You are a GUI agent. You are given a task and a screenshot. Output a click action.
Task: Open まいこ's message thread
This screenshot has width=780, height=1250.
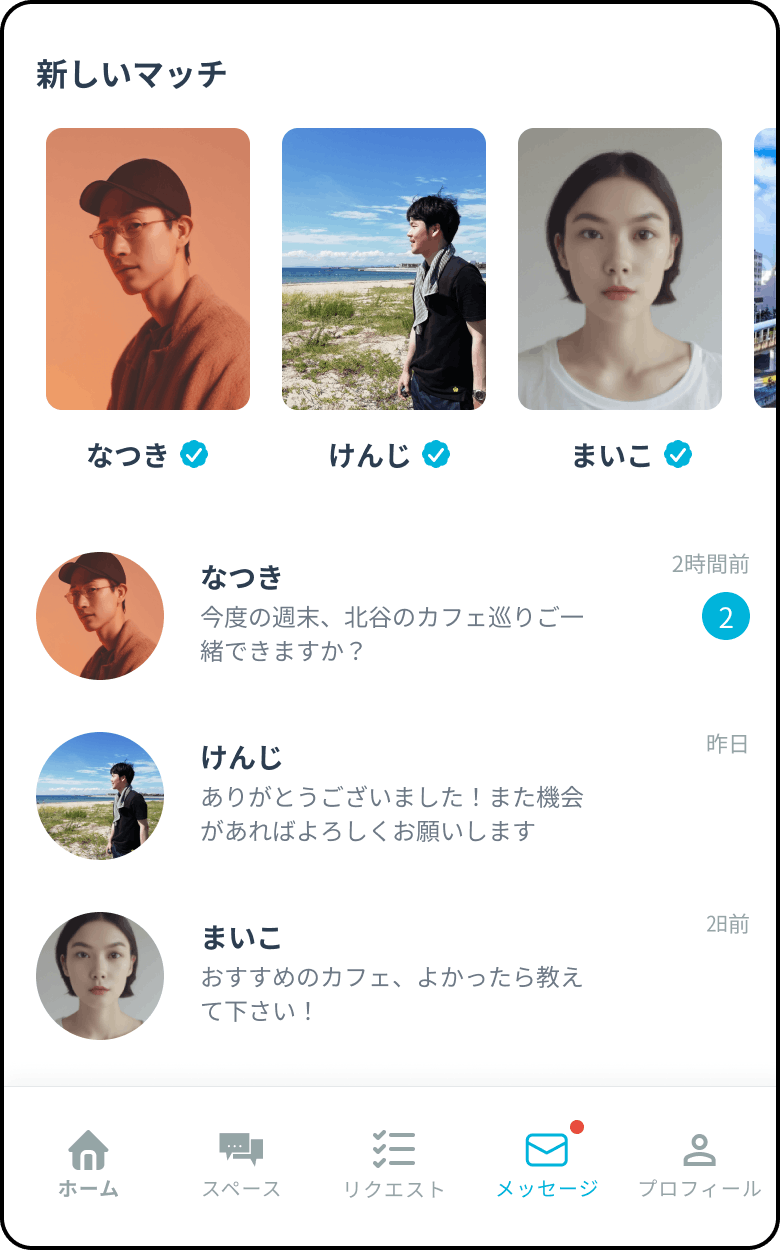click(390, 975)
